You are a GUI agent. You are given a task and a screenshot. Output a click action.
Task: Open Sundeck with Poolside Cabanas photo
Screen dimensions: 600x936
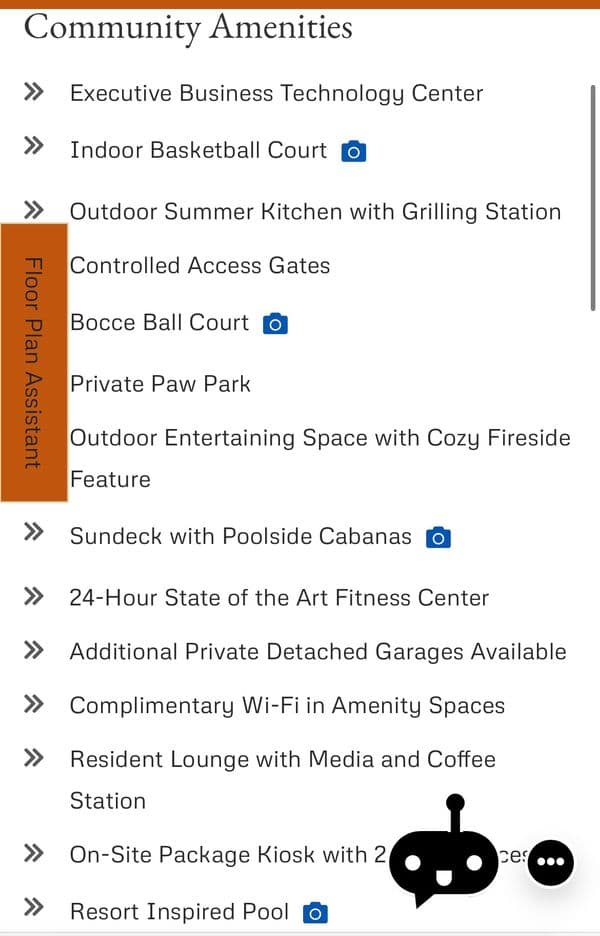pos(438,538)
